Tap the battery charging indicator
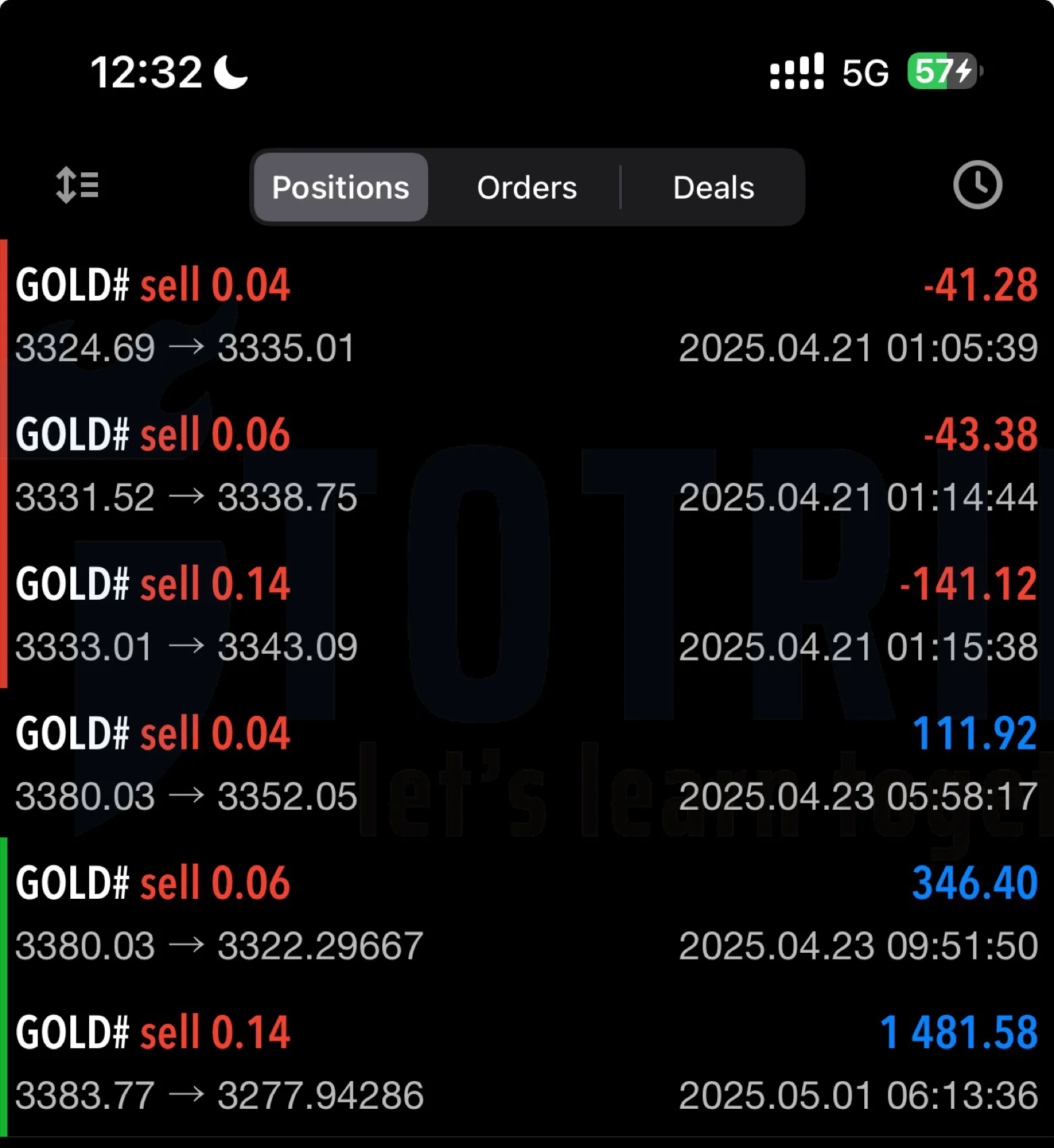 (962, 70)
